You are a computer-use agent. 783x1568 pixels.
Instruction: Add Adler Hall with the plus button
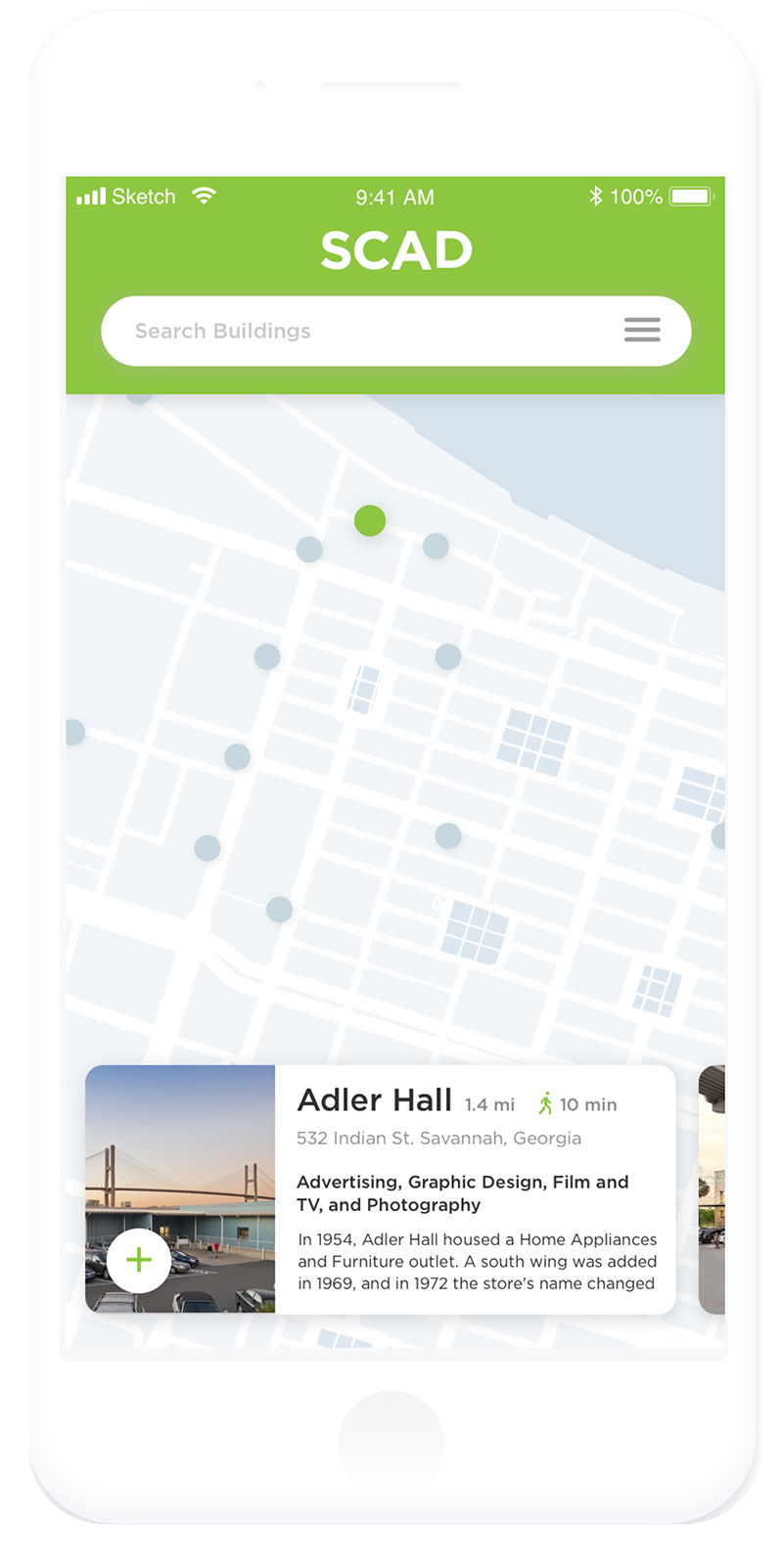(x=139, y=1260)
